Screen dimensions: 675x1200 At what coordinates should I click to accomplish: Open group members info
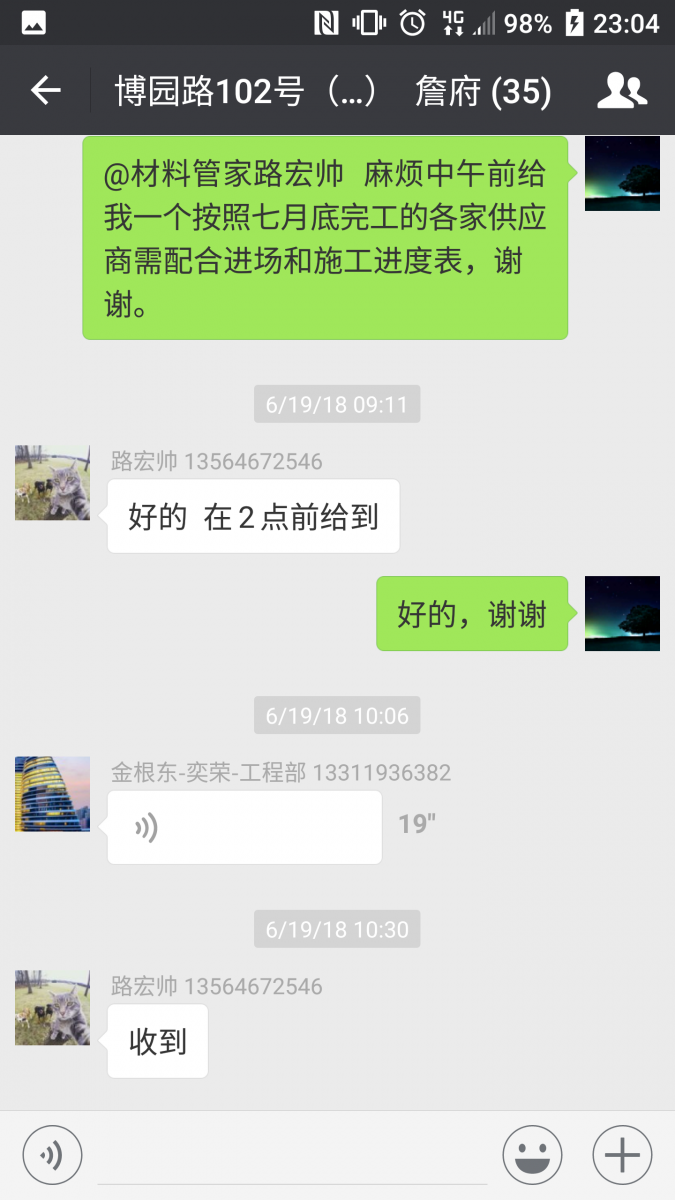(x=622, y=91)
